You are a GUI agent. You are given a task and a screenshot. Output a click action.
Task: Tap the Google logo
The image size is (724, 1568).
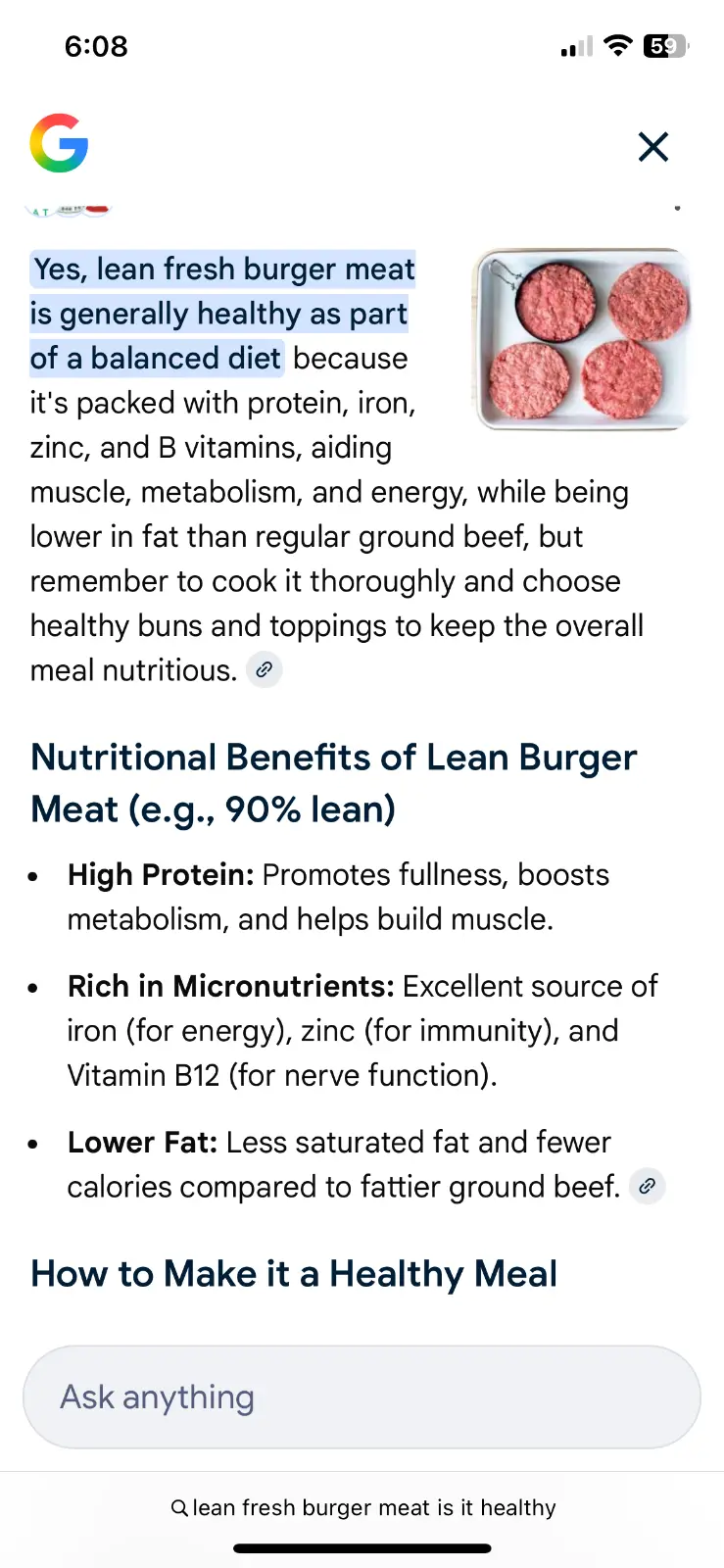pos(59,143)
